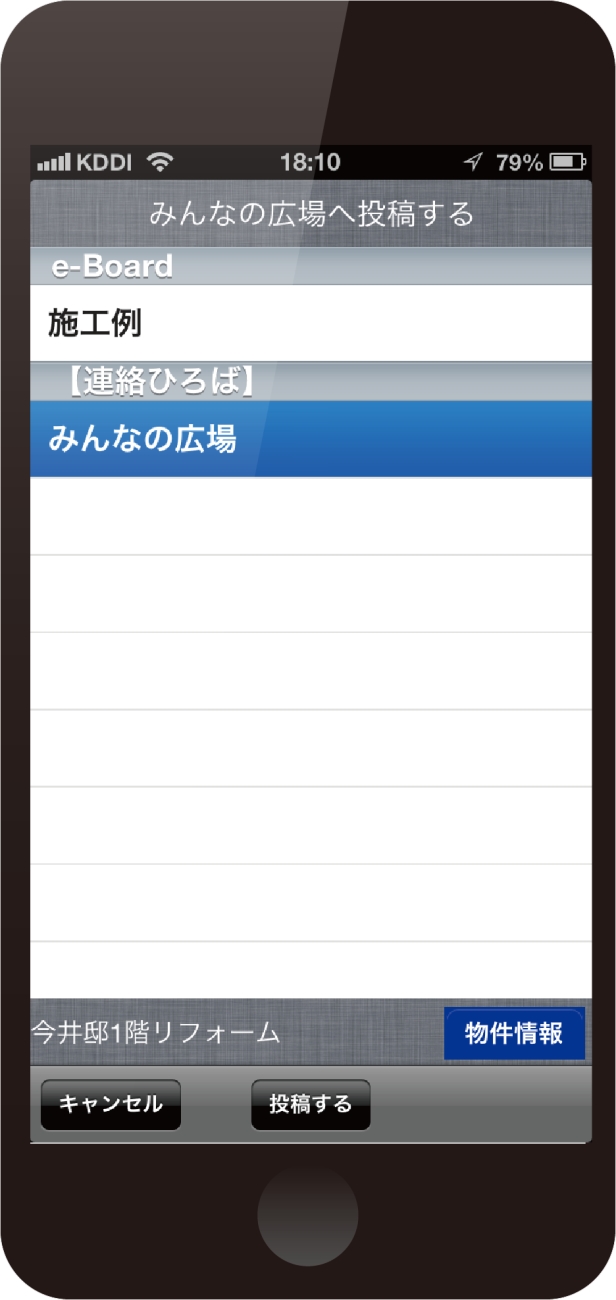The width and height of the screenshot is (616, 1300).
Task: Open the 物件情報 property info button
Action: click(x=514, y=1033)
